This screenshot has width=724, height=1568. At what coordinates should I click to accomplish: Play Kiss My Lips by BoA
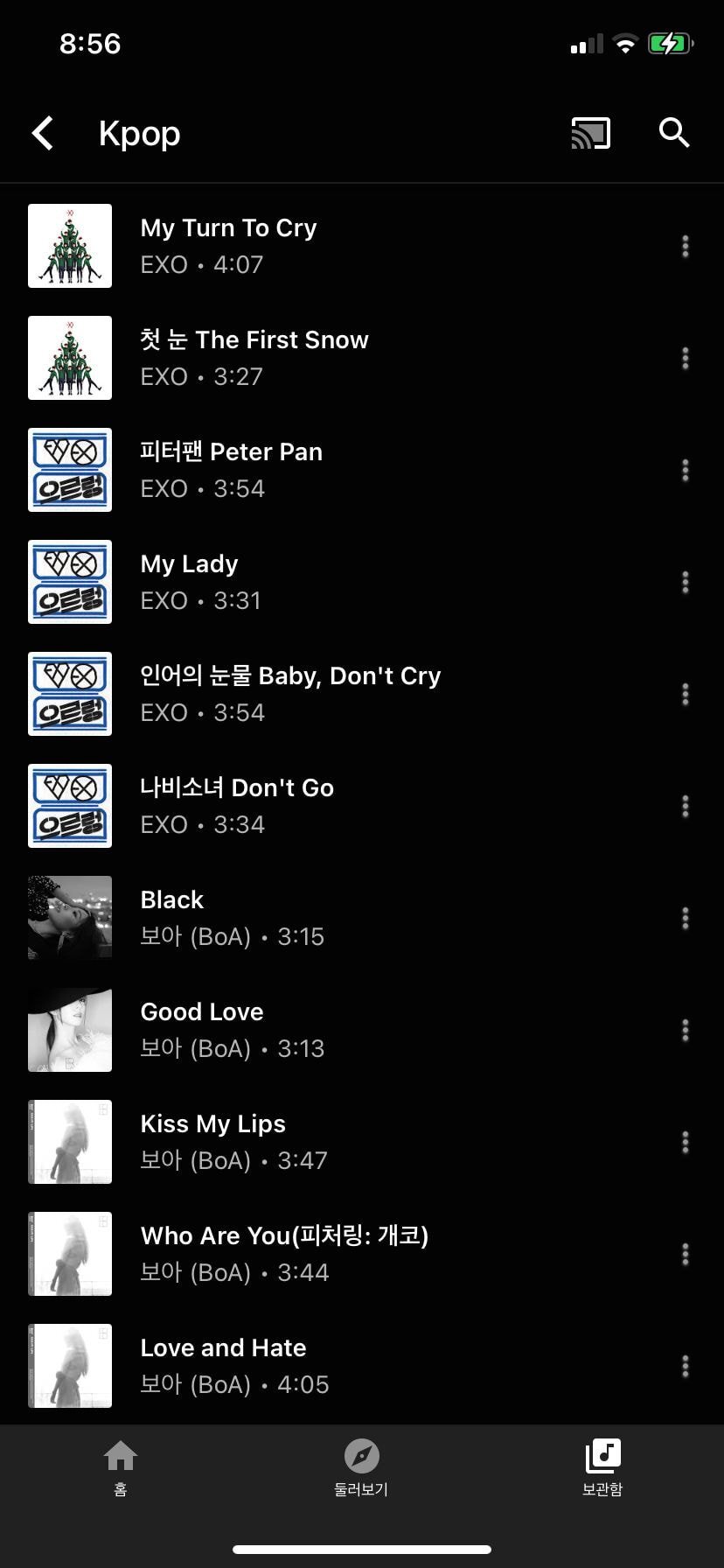click(213, 1142)
